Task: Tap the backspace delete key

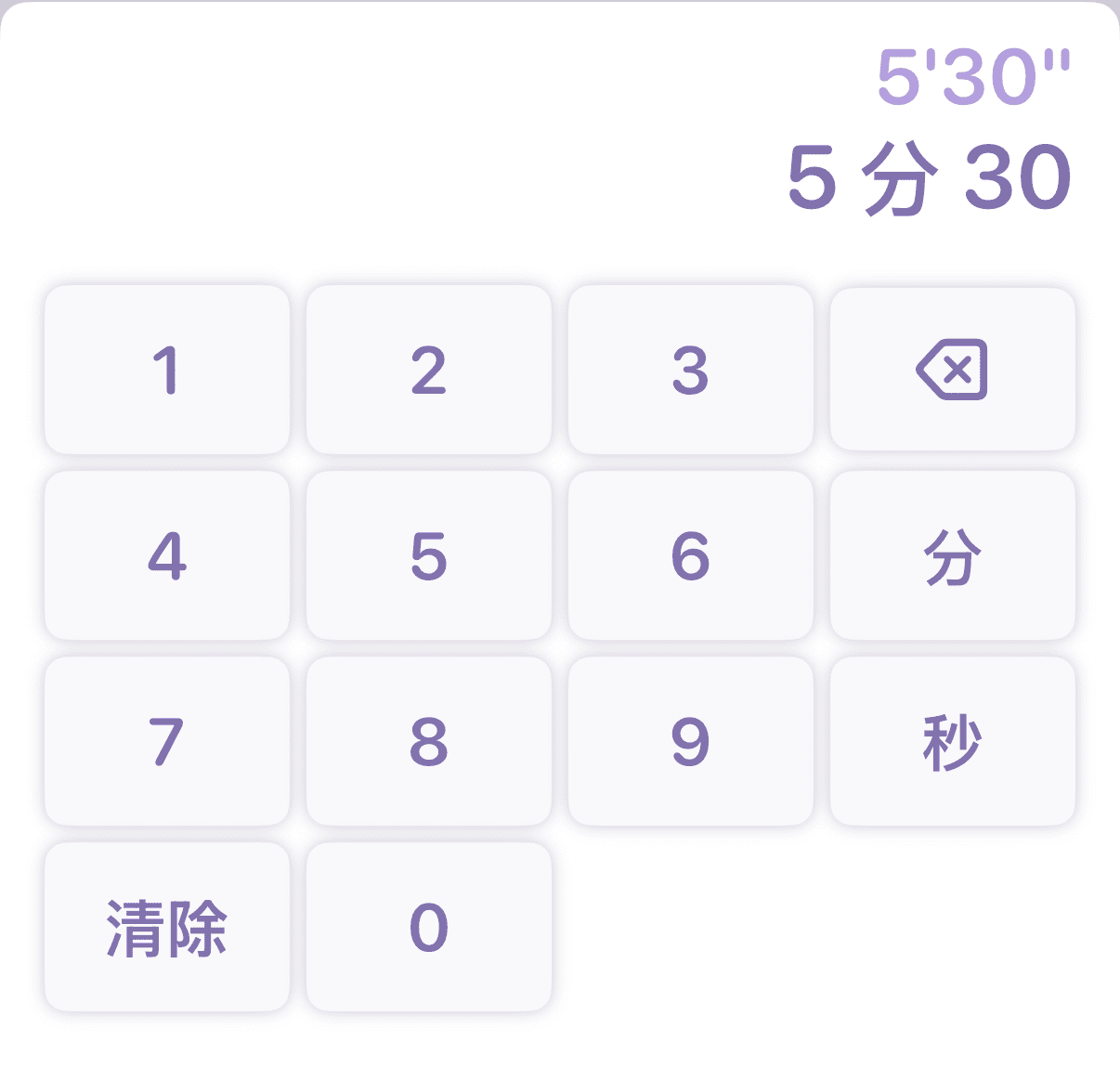Action: (x=952, y=371)
